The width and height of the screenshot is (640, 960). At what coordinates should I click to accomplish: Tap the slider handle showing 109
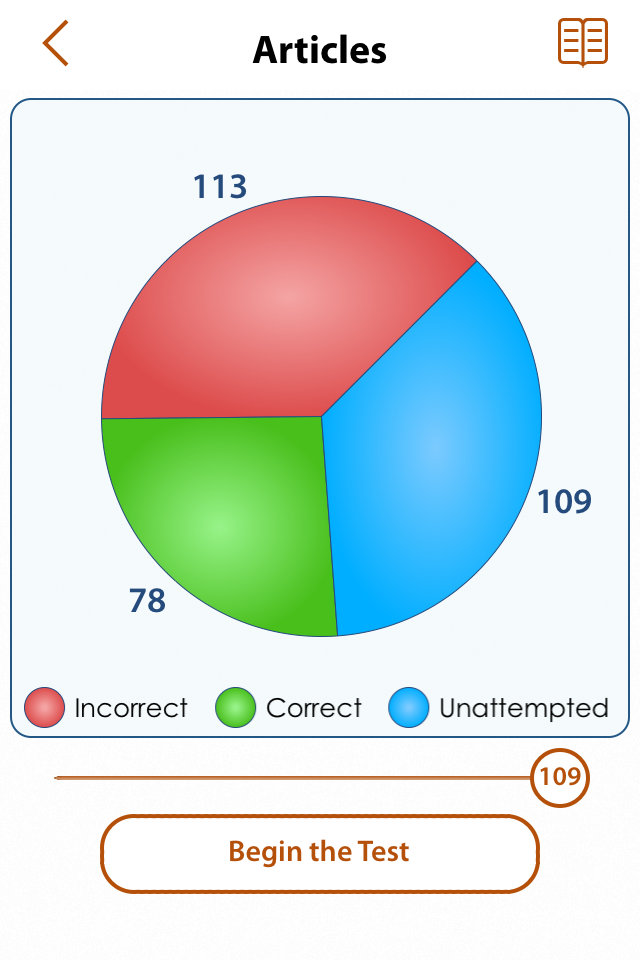tap(560, 777)
